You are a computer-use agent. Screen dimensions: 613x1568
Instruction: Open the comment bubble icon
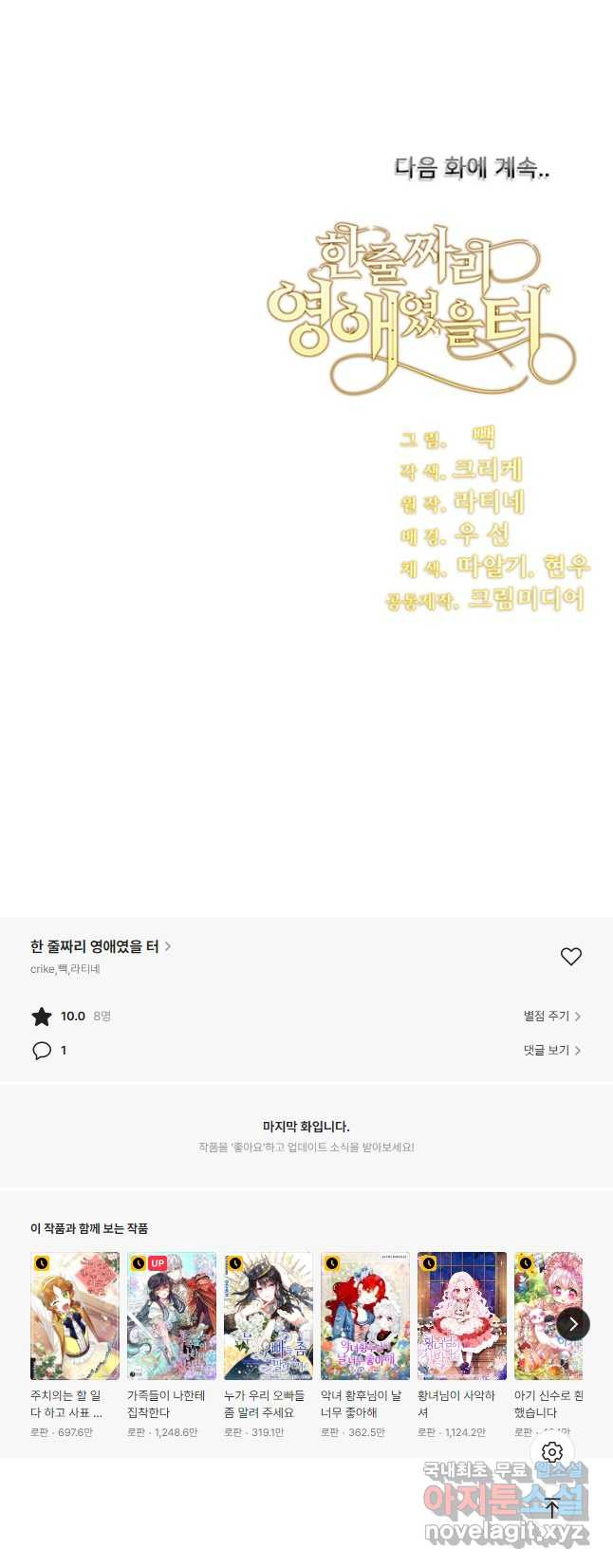pyautogui.click(x=42, y=1051)
